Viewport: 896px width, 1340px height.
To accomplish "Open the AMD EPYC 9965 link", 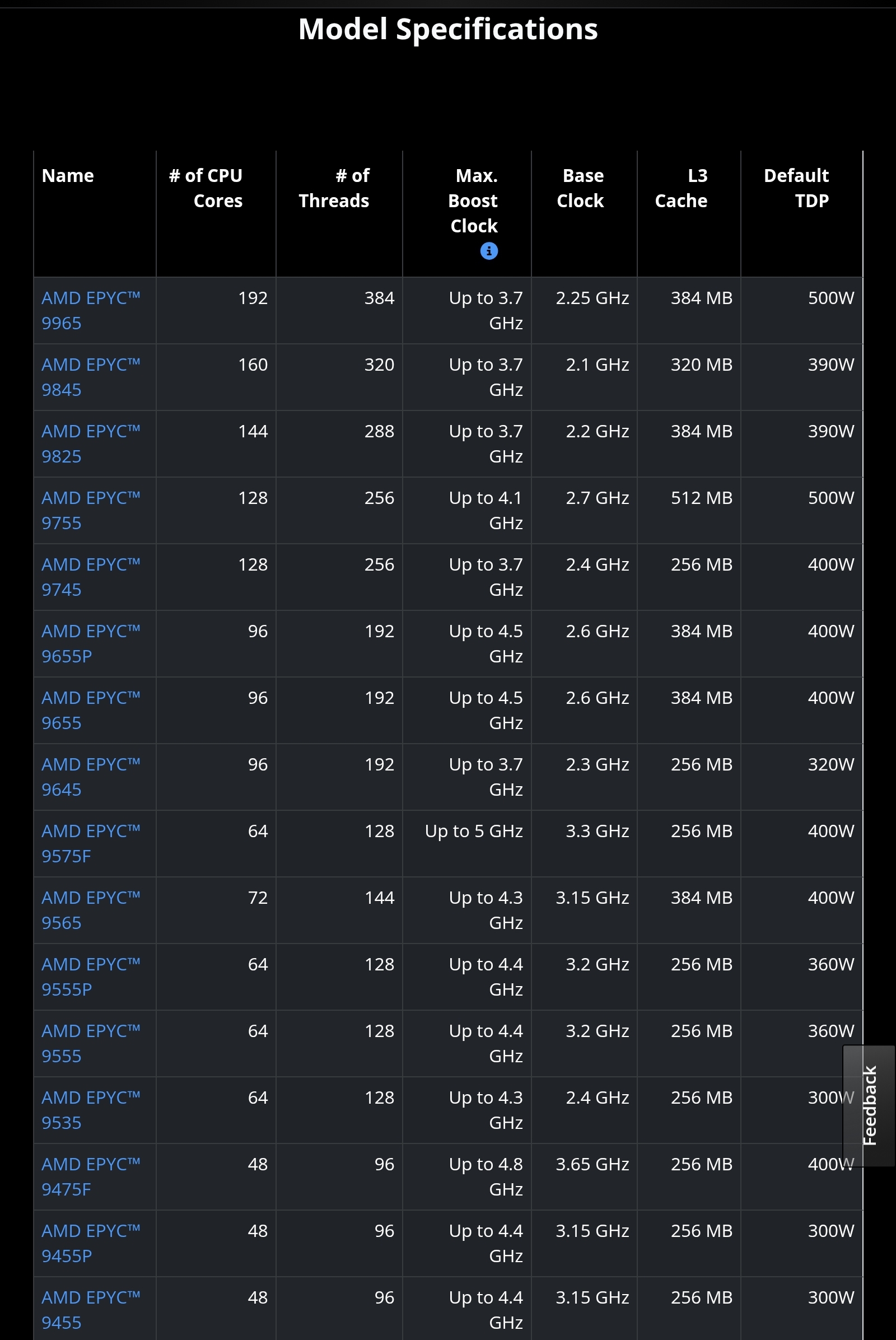I will [x=90, y=310].
